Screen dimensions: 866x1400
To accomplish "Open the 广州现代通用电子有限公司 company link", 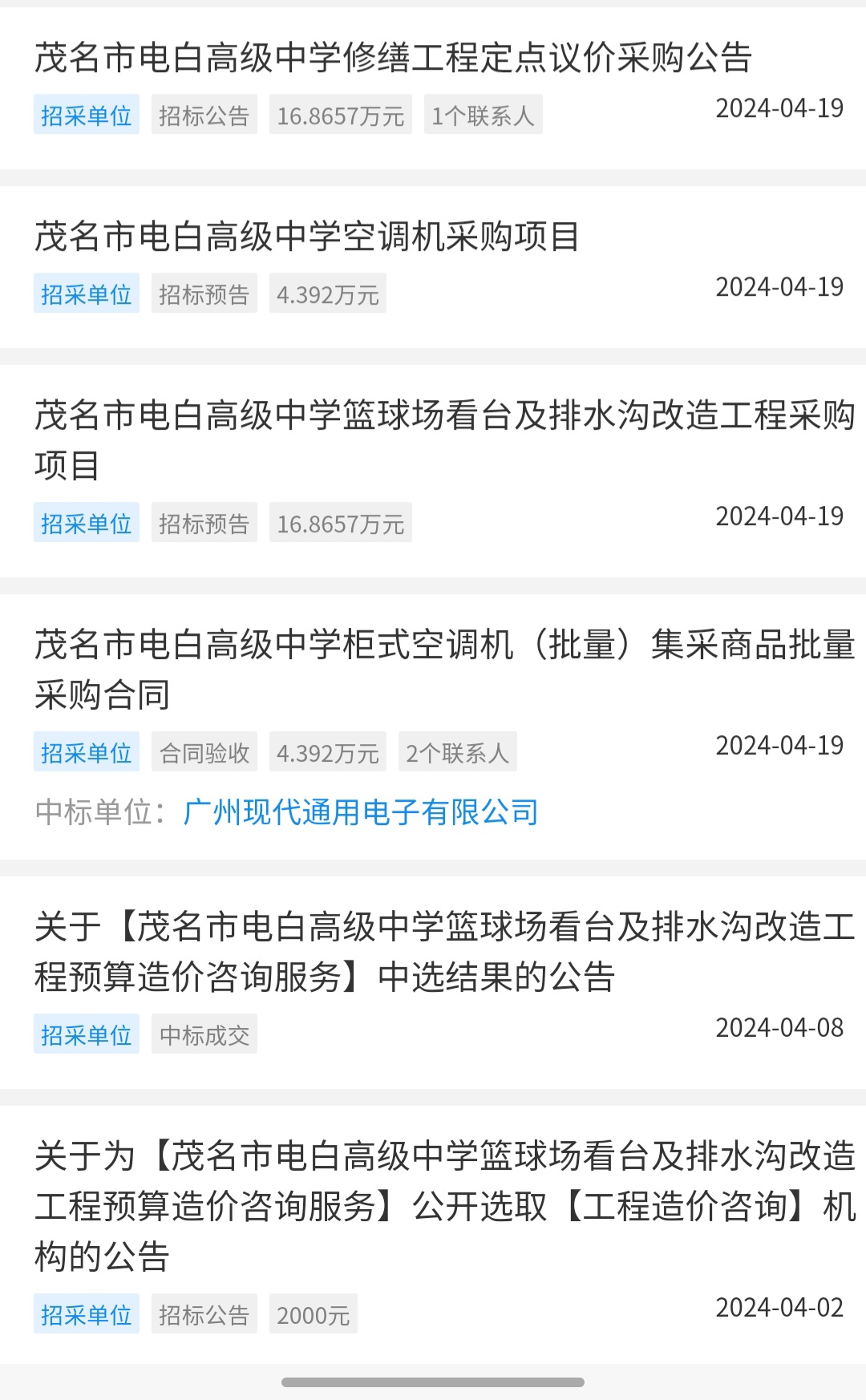I will tap(361, 812).
